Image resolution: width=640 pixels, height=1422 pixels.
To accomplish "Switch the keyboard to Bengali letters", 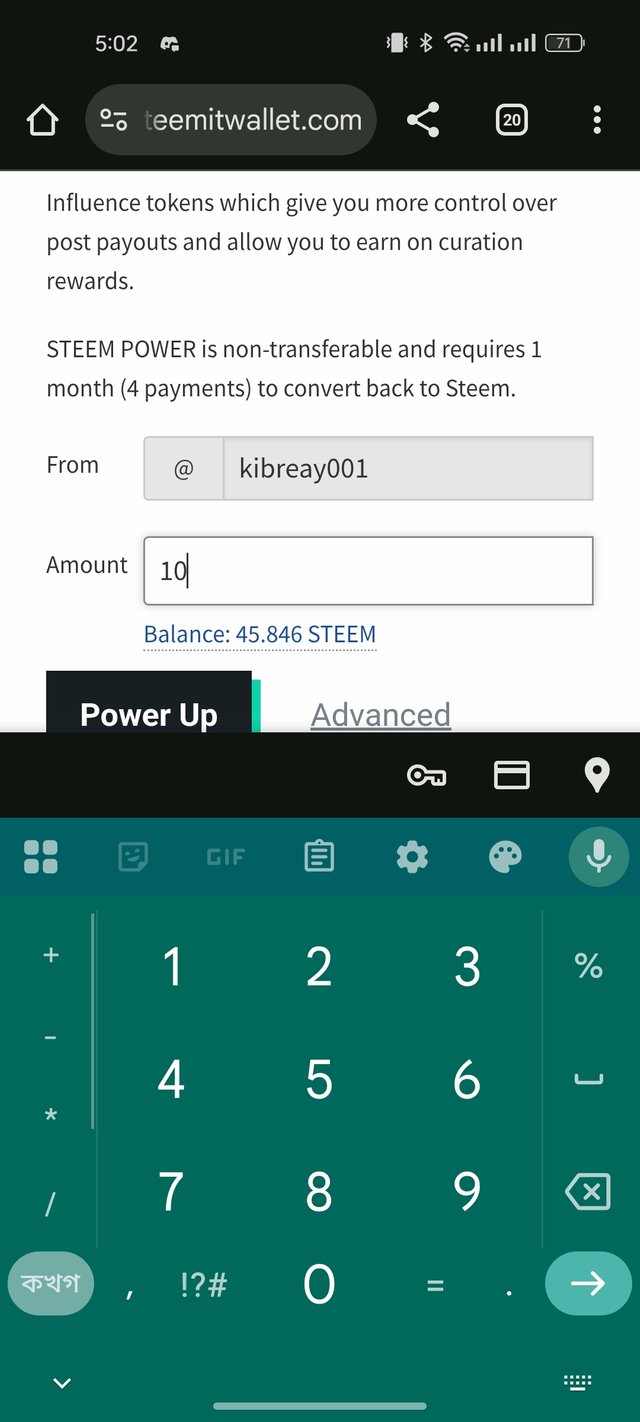I will click(50, 1283).
